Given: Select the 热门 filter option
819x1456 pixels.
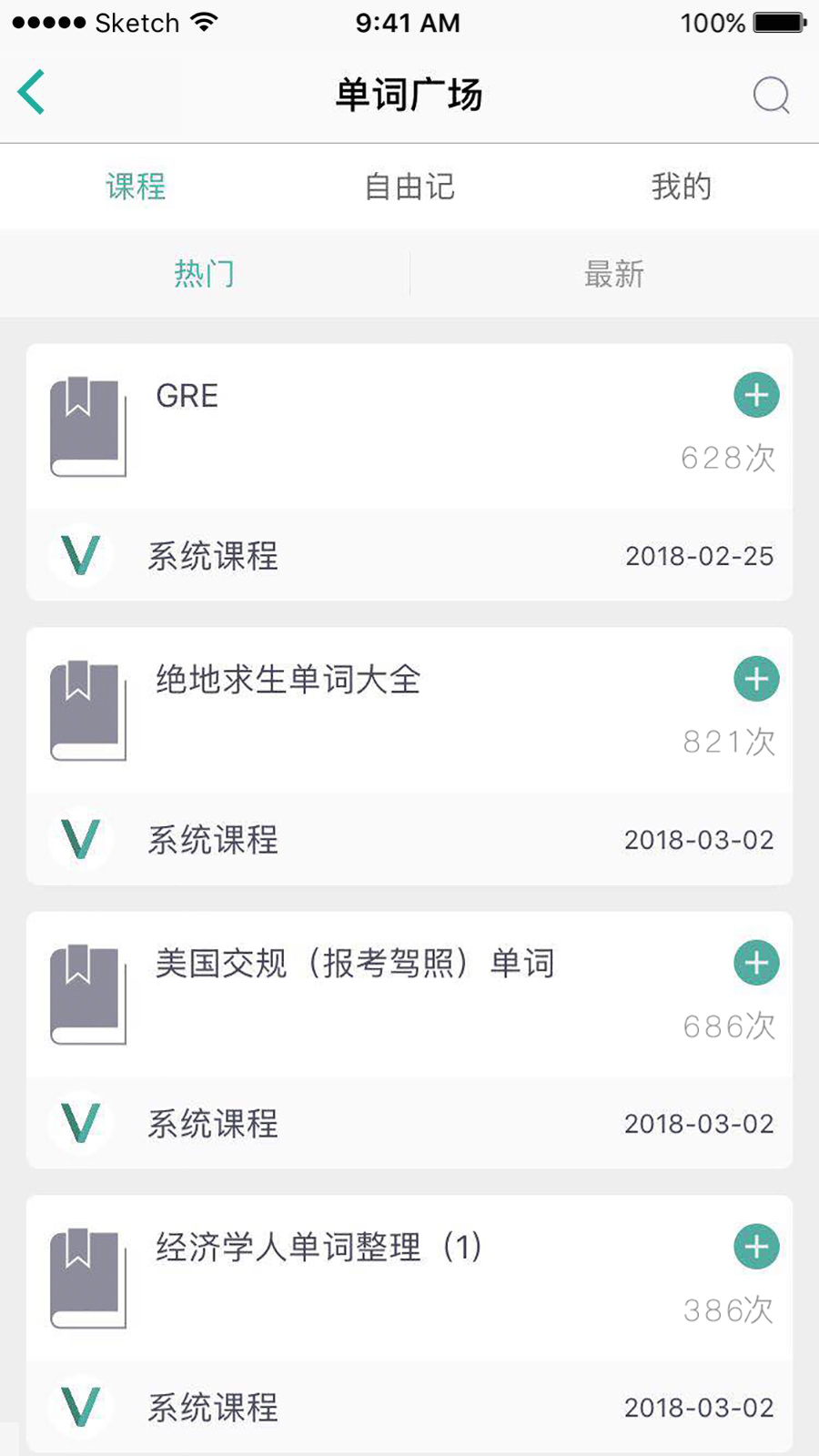Looking at the screenshot, I should point(205,274).
